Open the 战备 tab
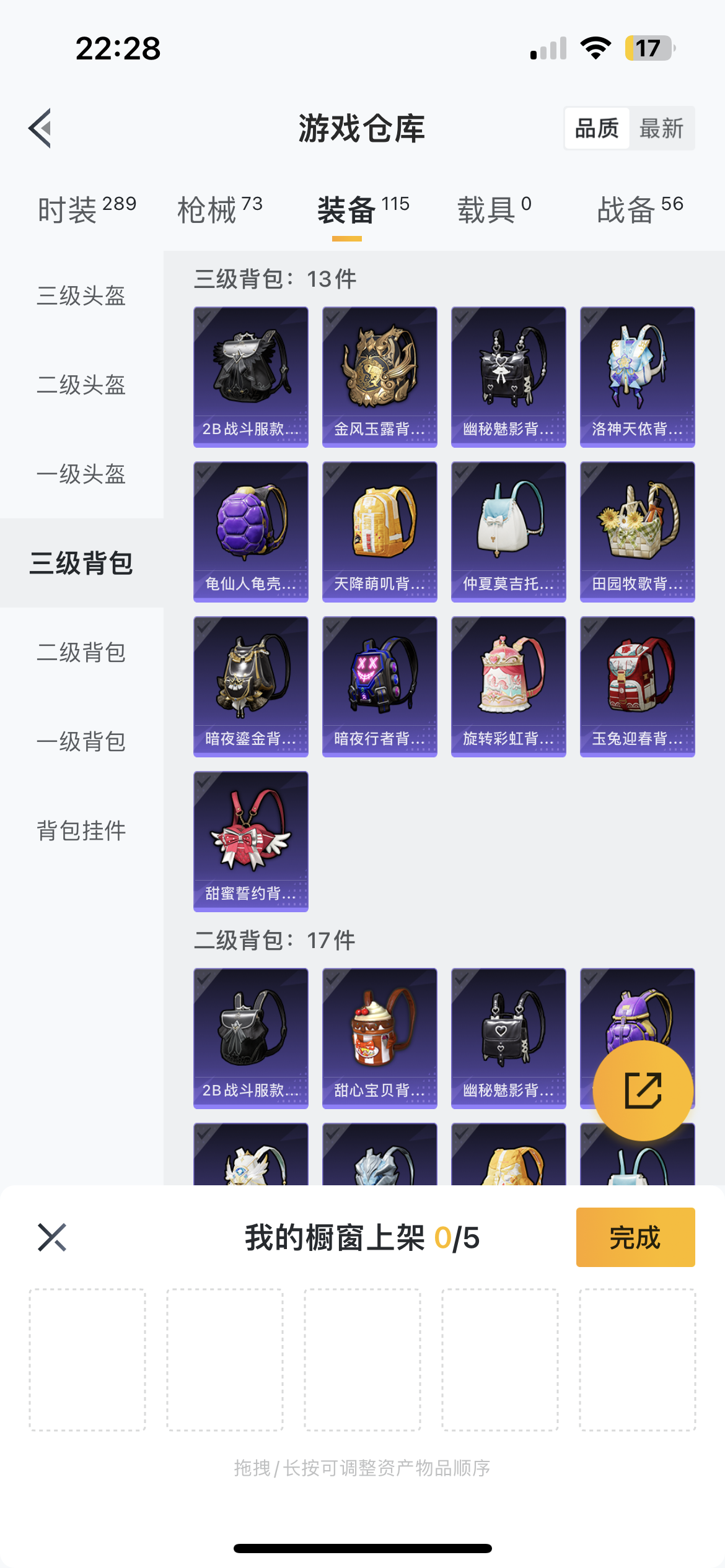This screenshot has width=725, height=1568. point(639,209)
